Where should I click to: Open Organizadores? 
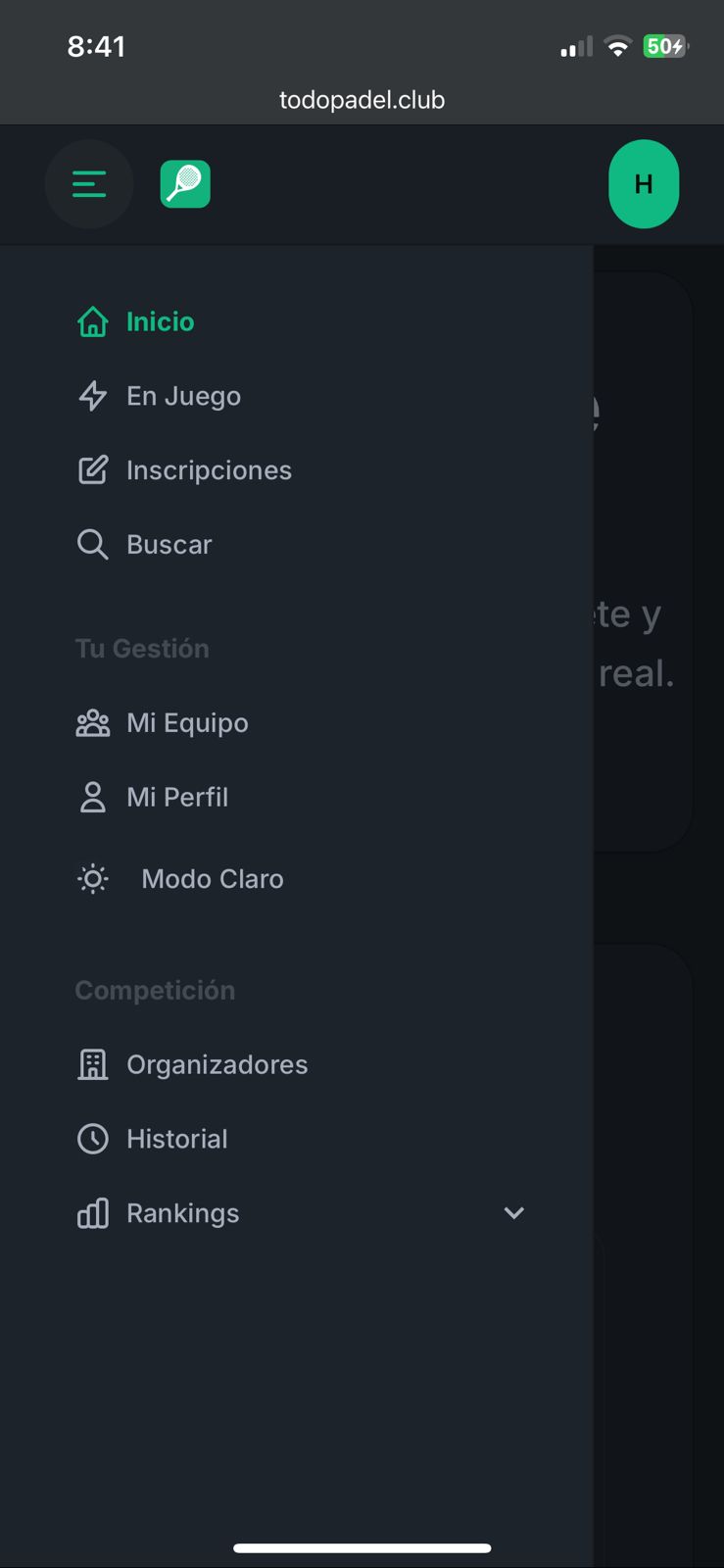[x=217, y=1064]
